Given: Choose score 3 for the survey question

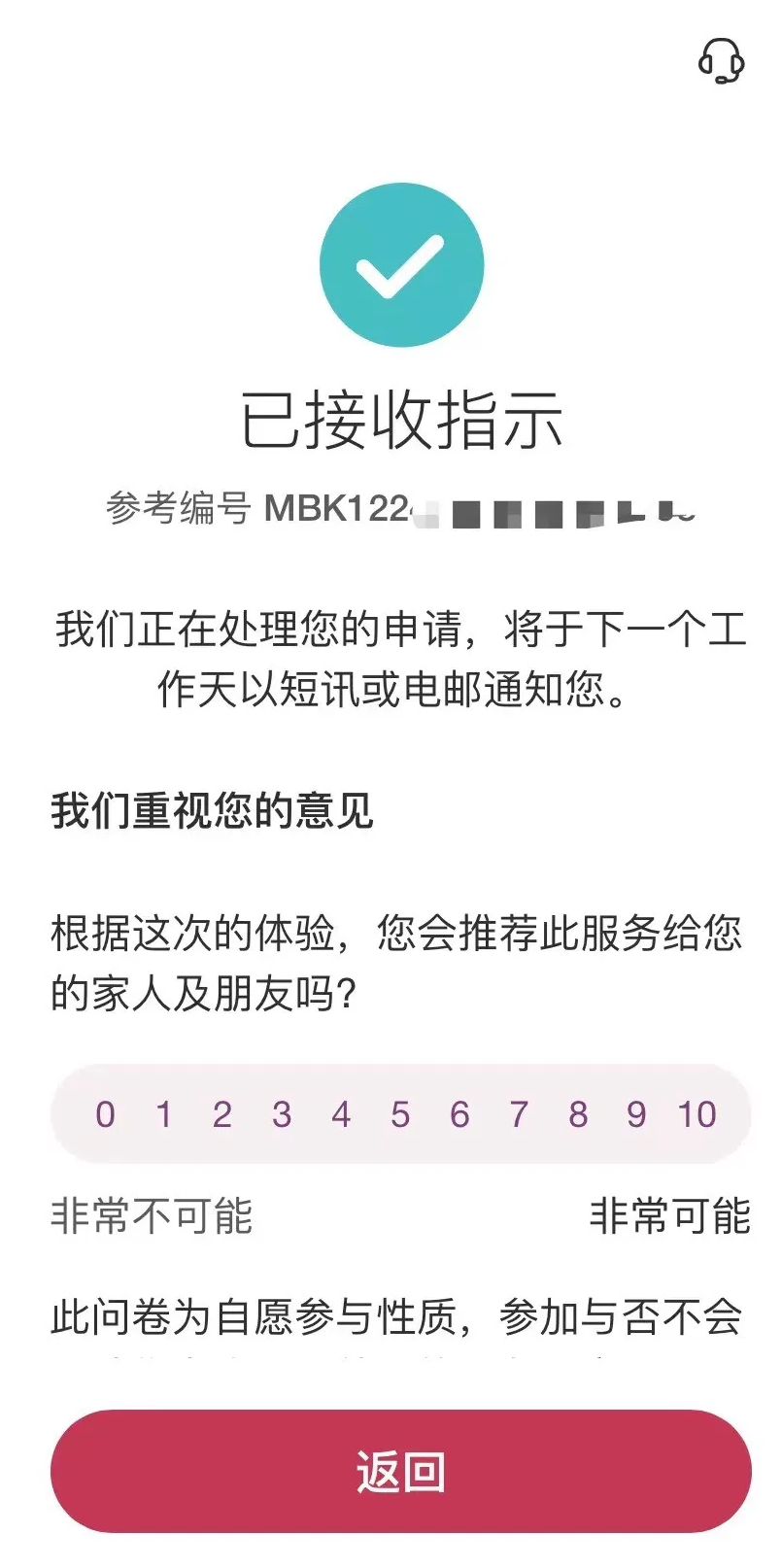Looking at the screenshot, I should pos(282,1115).
